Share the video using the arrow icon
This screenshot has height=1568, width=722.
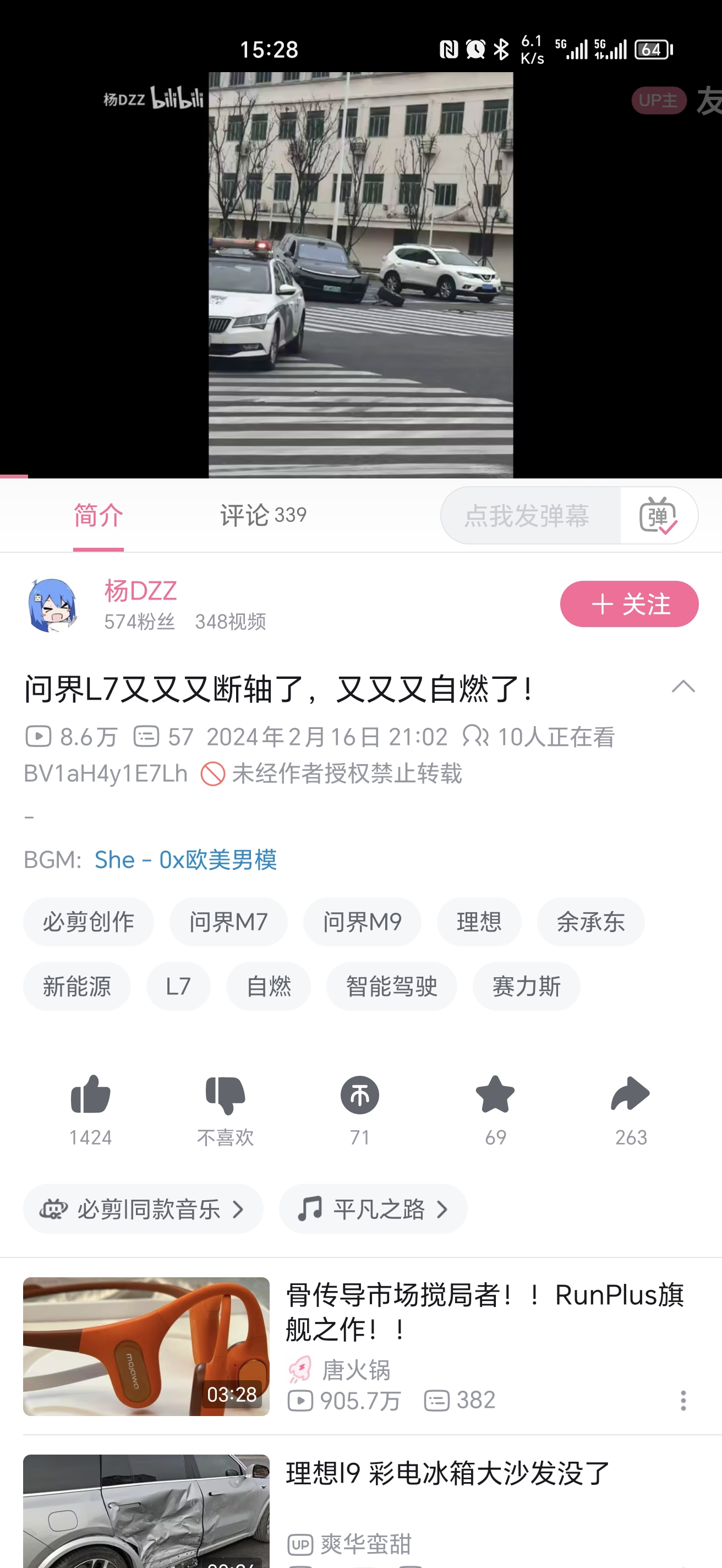[x=631, y=1096]
